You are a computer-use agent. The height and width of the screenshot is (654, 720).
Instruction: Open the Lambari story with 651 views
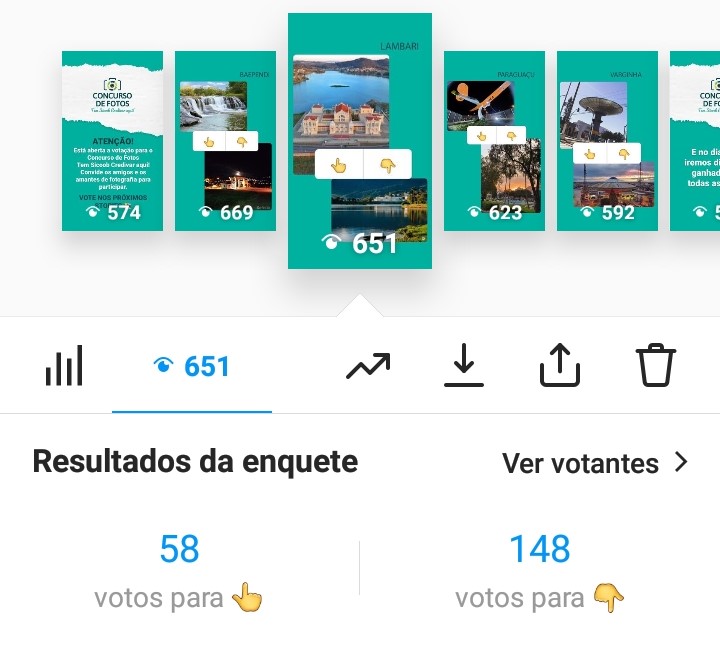tap(360, 141)
